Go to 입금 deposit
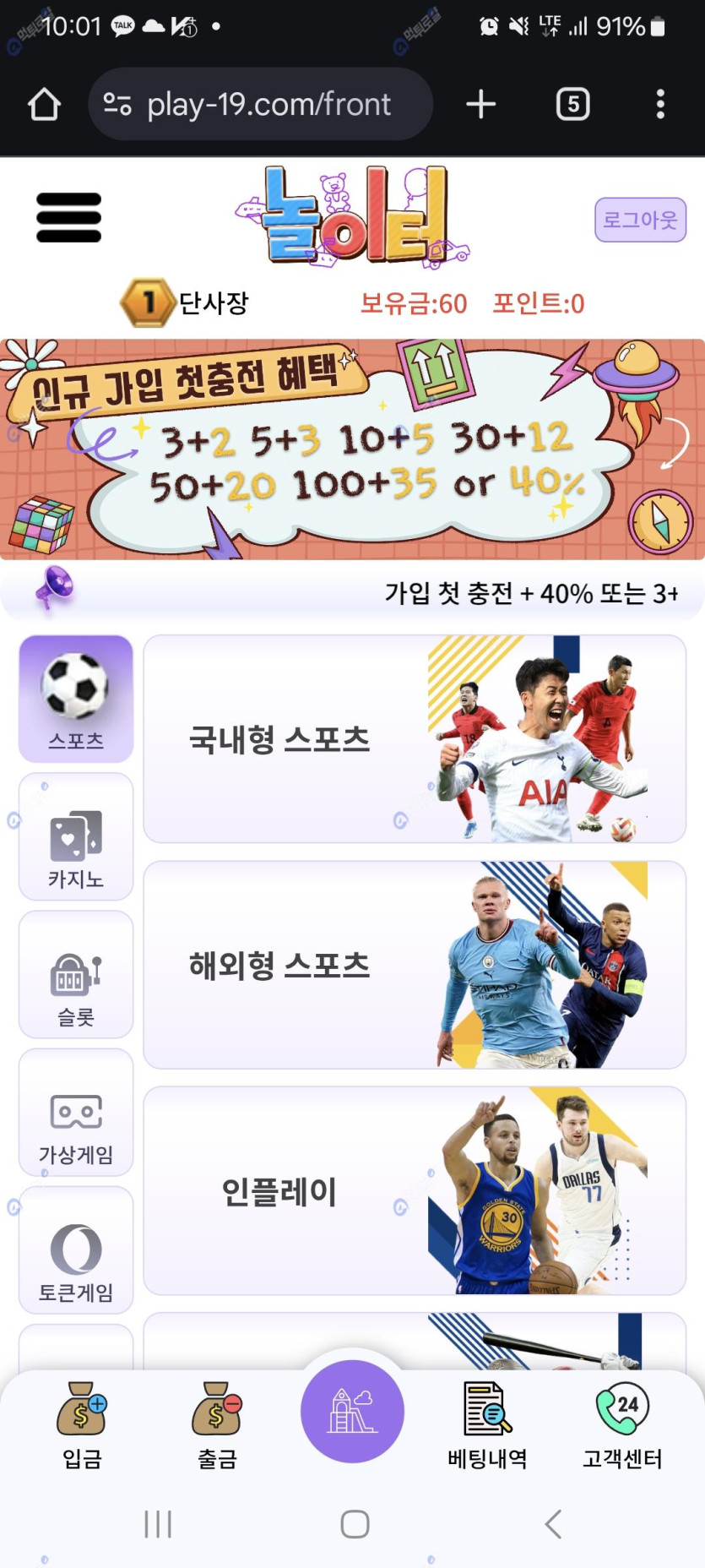 click(82, 1425)
